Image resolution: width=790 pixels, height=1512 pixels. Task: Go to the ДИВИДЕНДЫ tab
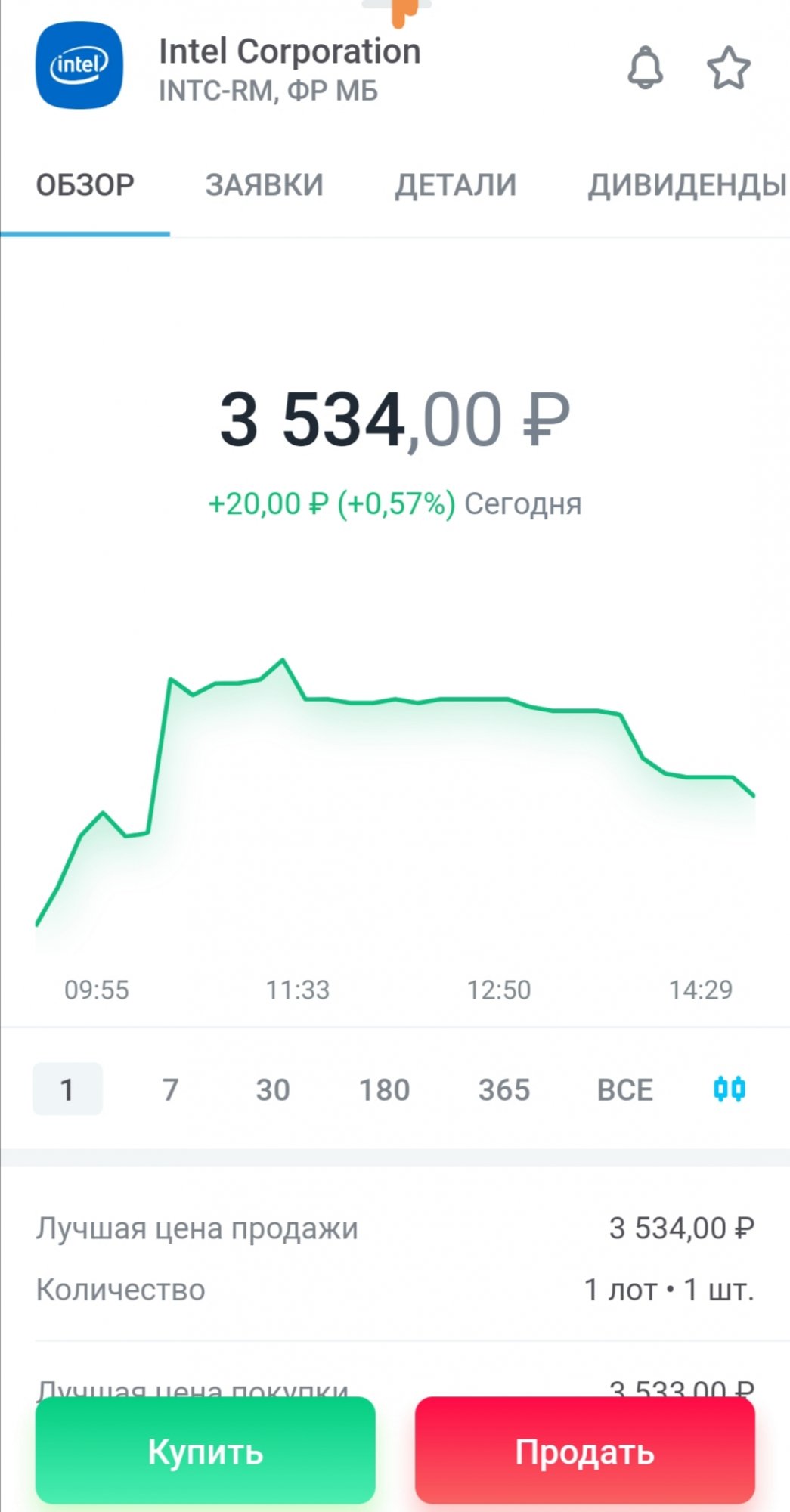coord(687,185)
